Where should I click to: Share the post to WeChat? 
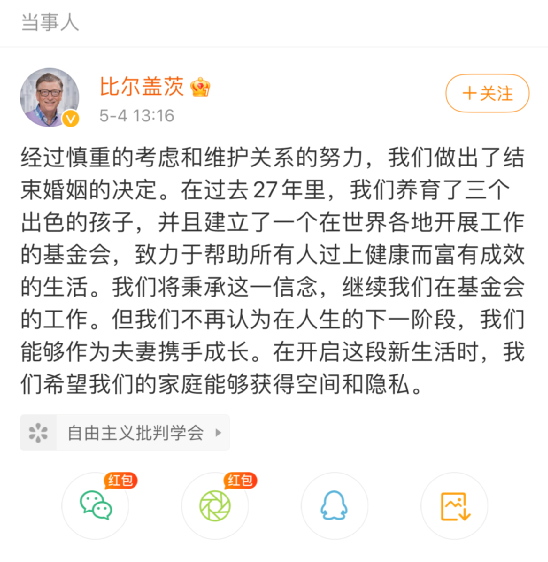point(95,505)
